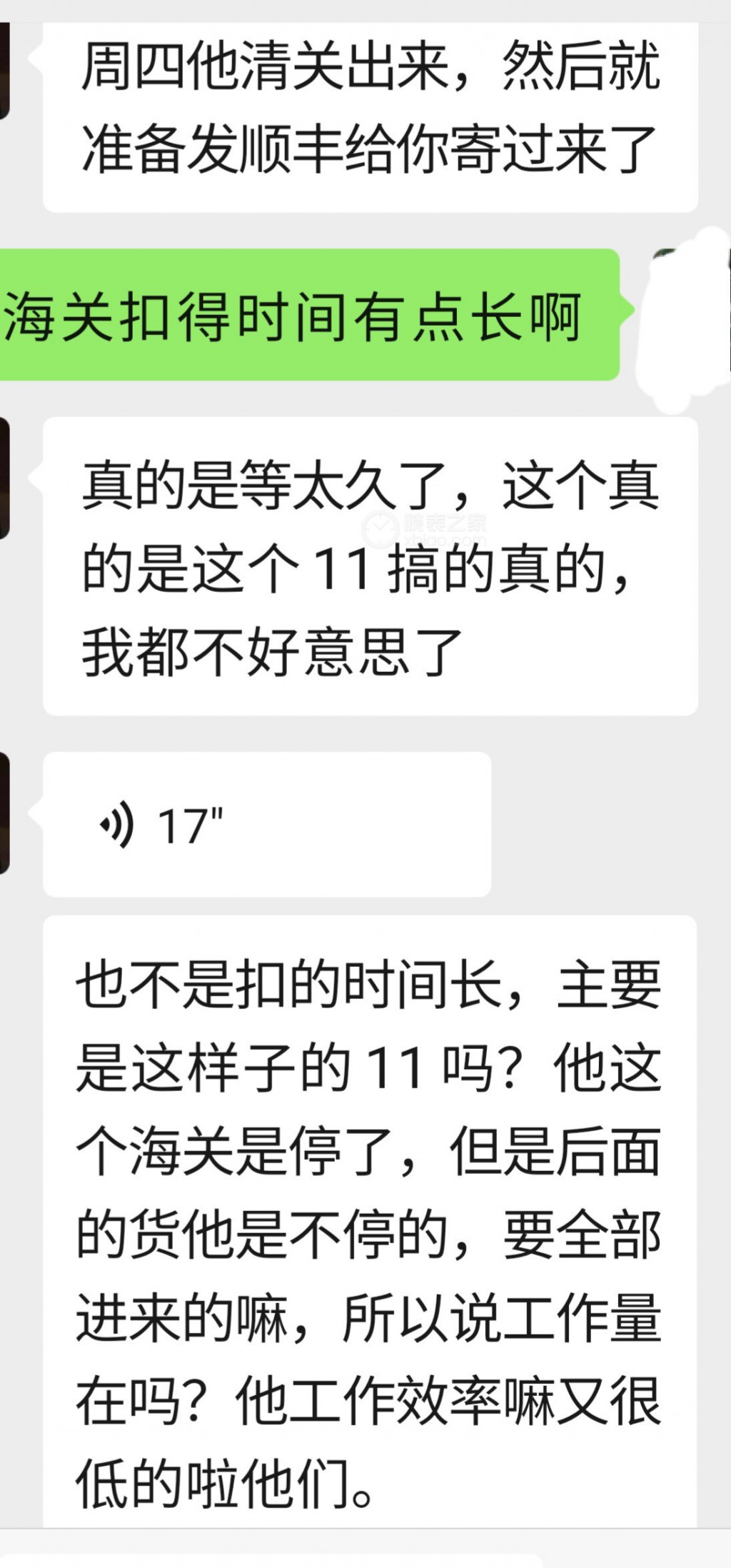Open the sender's avatar beside the voice message

[4, 813]
